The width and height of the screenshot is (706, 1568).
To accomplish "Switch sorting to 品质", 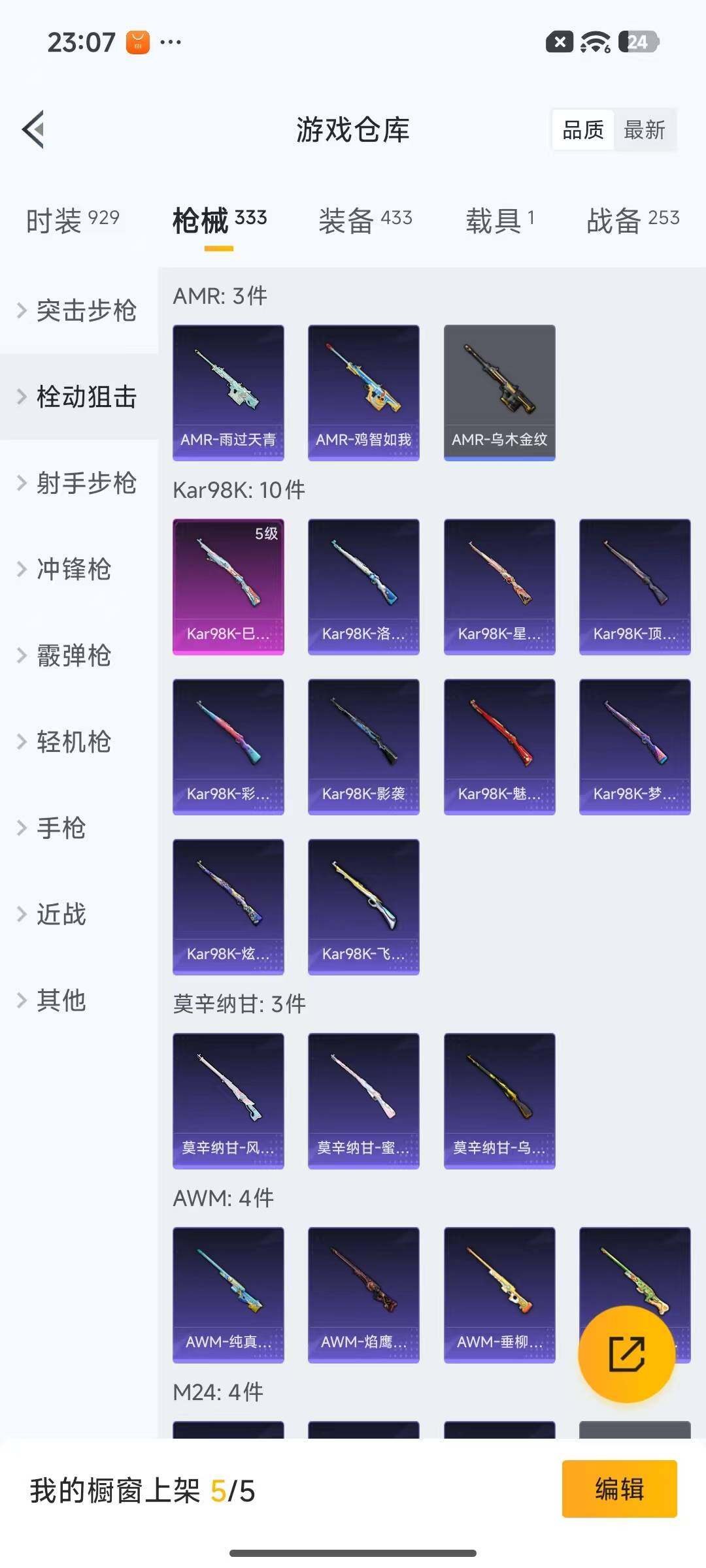I will [x=582, y=130].
